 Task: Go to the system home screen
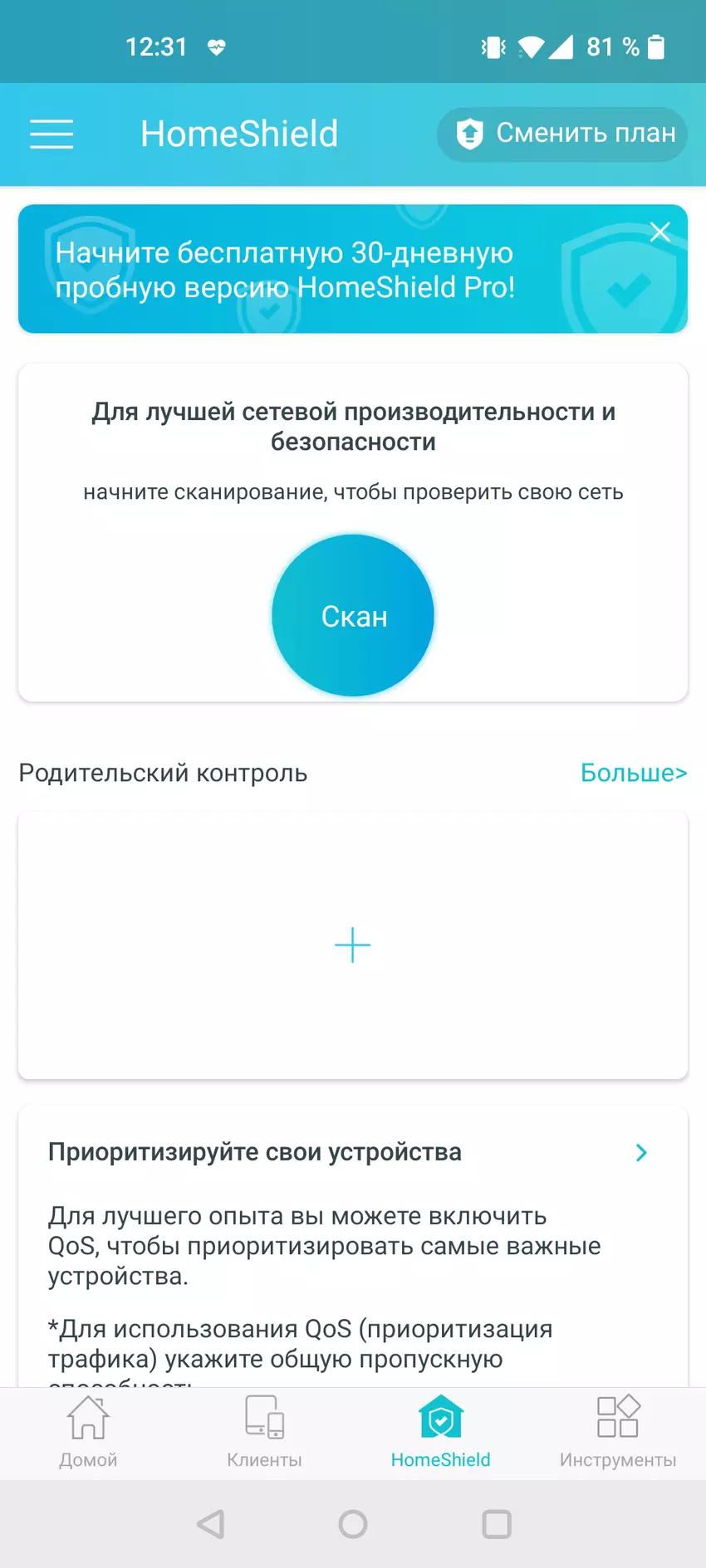[x=353, y=1524]
